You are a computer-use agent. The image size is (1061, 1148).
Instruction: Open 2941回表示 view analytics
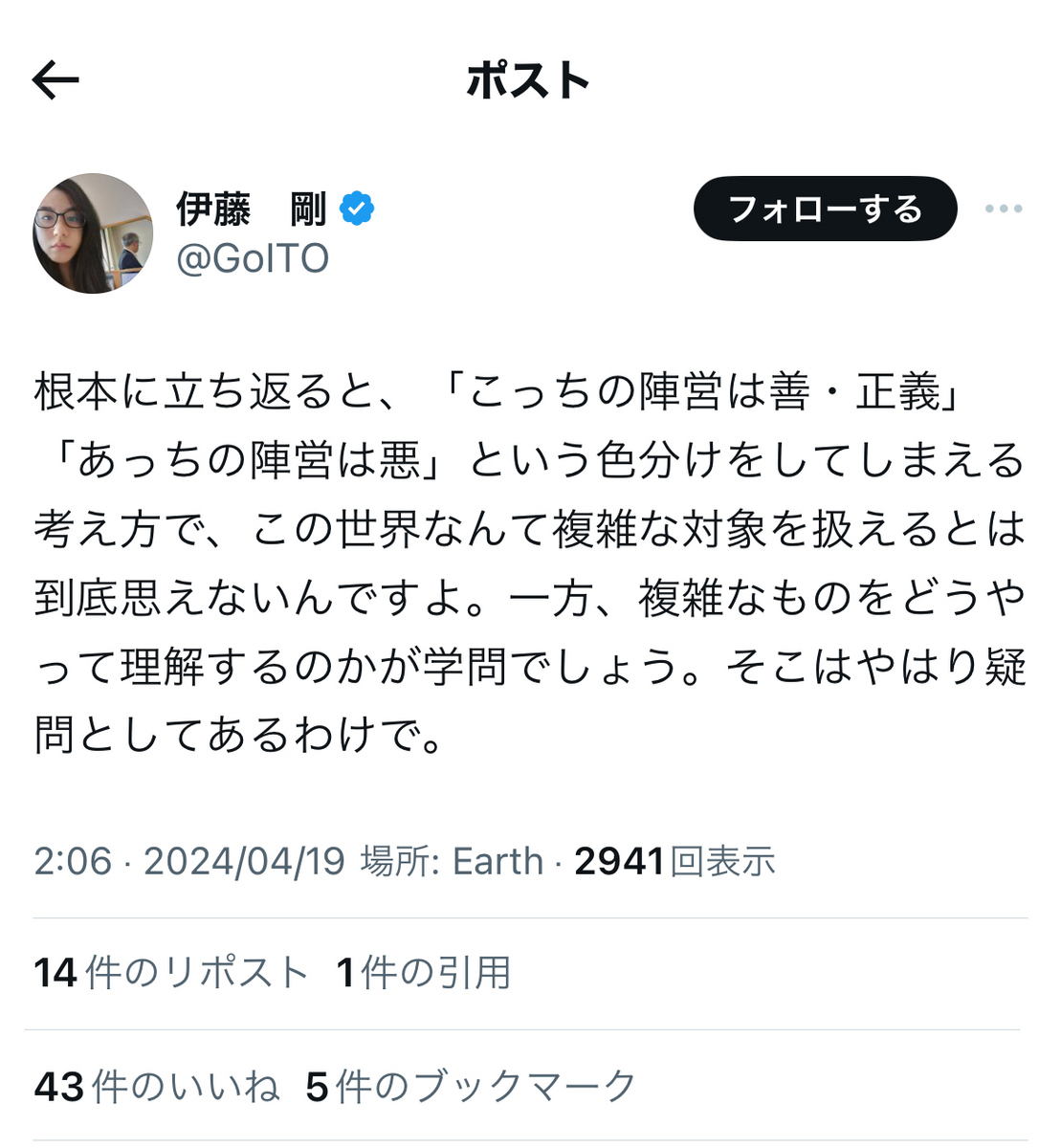click(674, 861)
